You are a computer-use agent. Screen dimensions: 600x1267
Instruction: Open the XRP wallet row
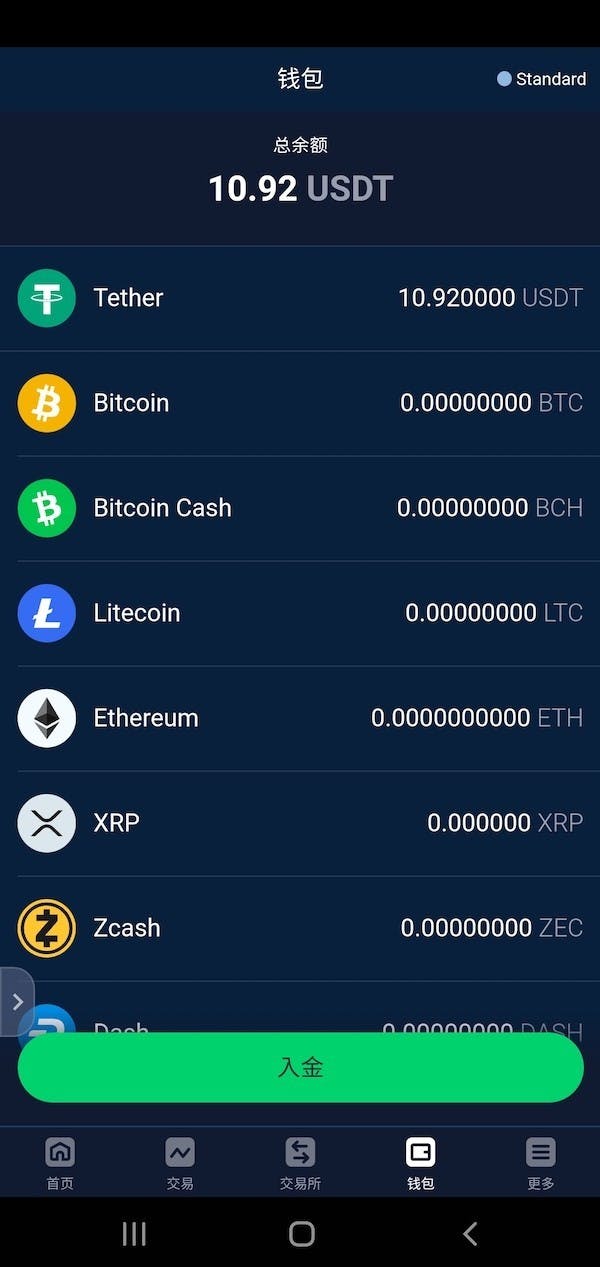[x=300, y=823]
